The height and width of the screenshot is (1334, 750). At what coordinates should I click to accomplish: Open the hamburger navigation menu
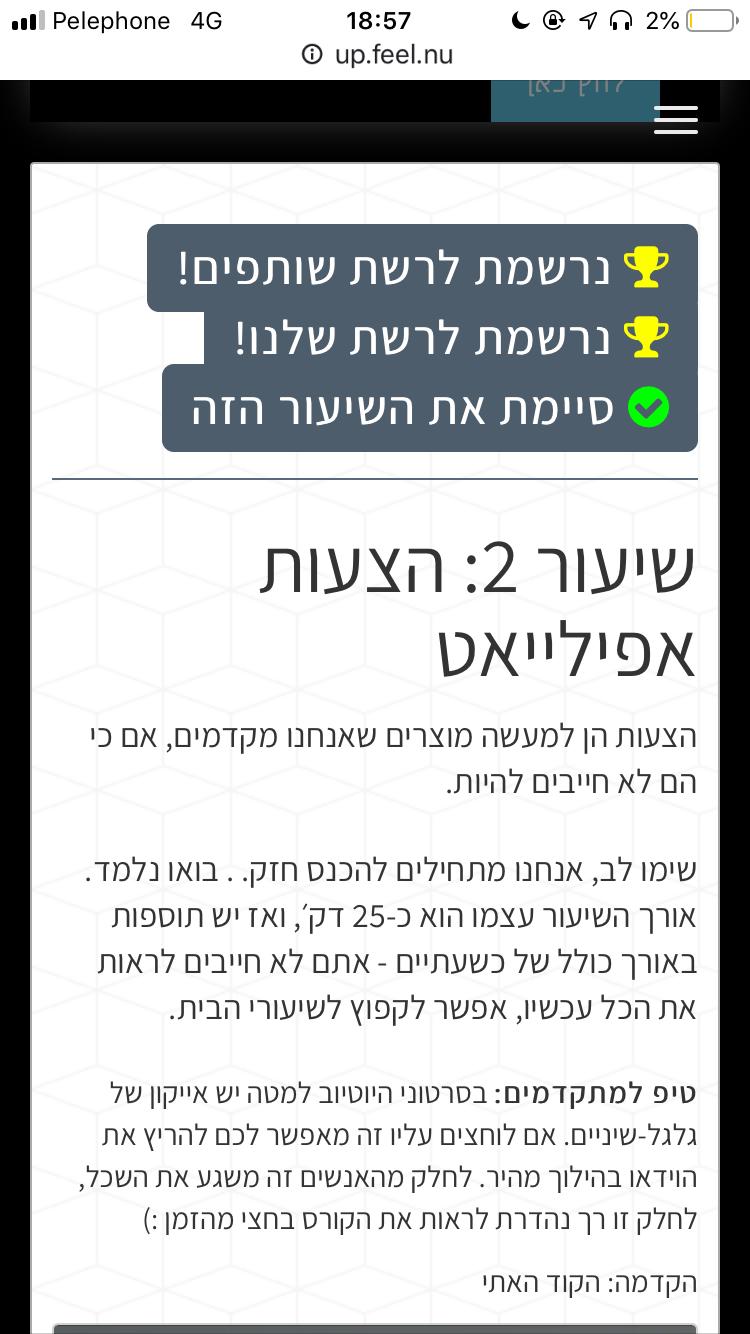(676, 119)
